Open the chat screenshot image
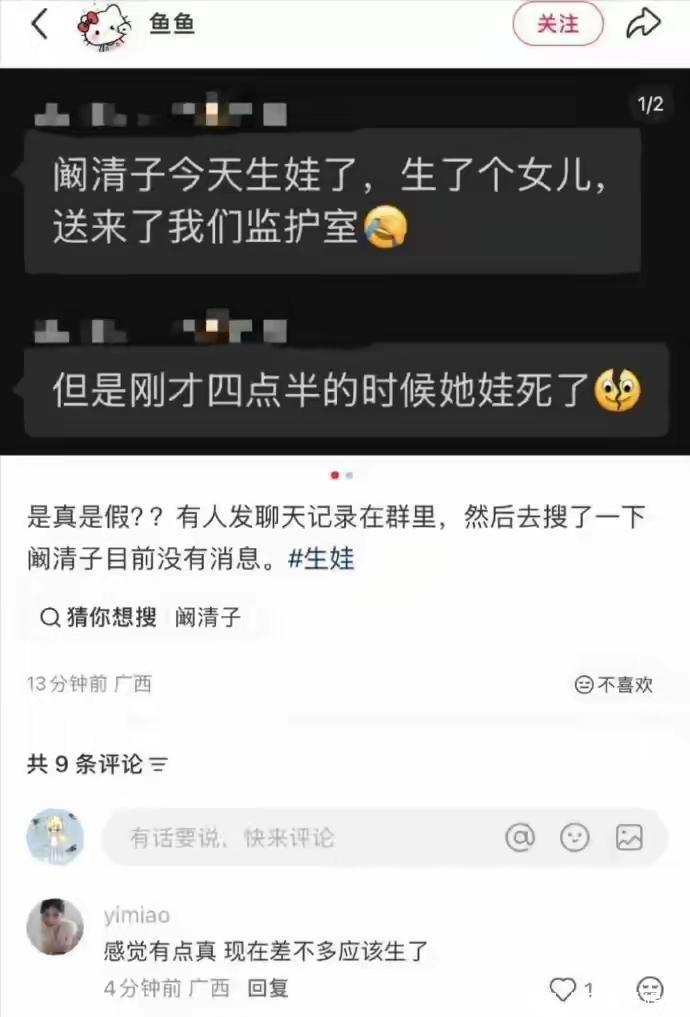This screenshot has height=1017, width=690. 345,260
